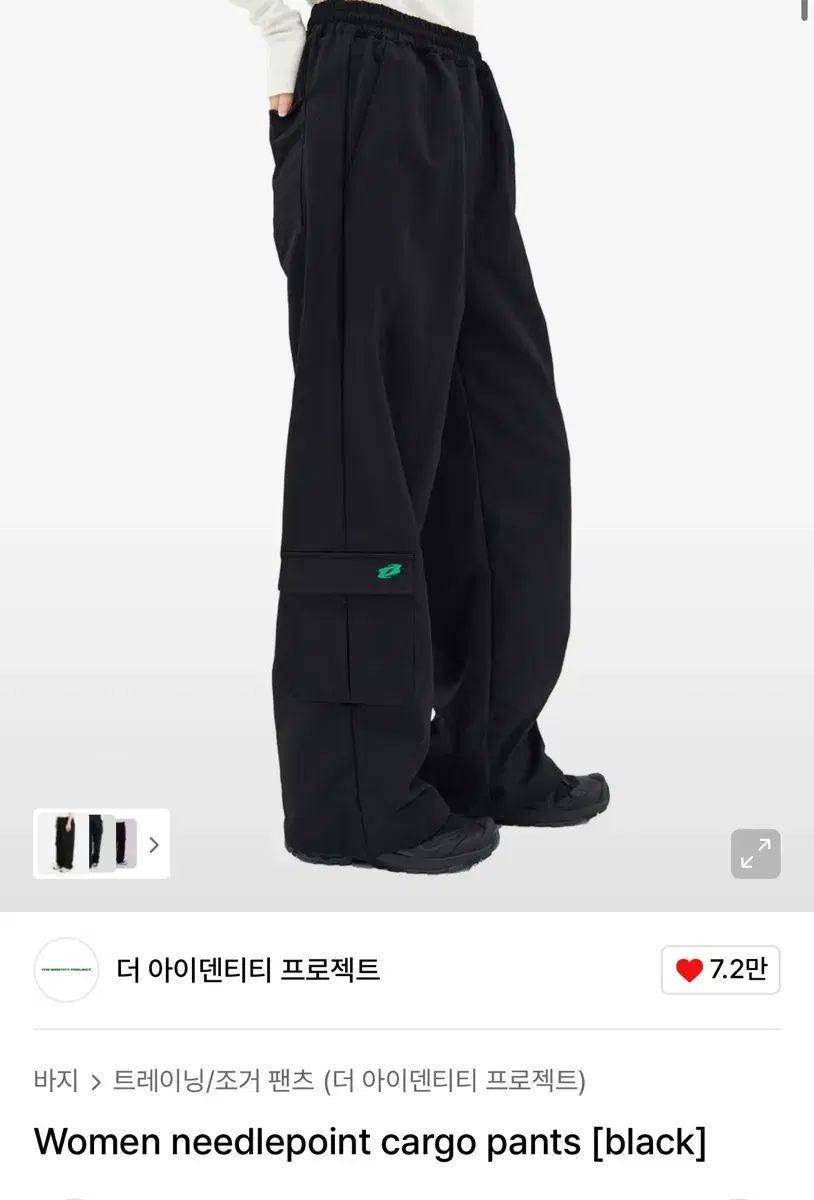
Task: Expand the product image to fullscreen
Action: 755,854
